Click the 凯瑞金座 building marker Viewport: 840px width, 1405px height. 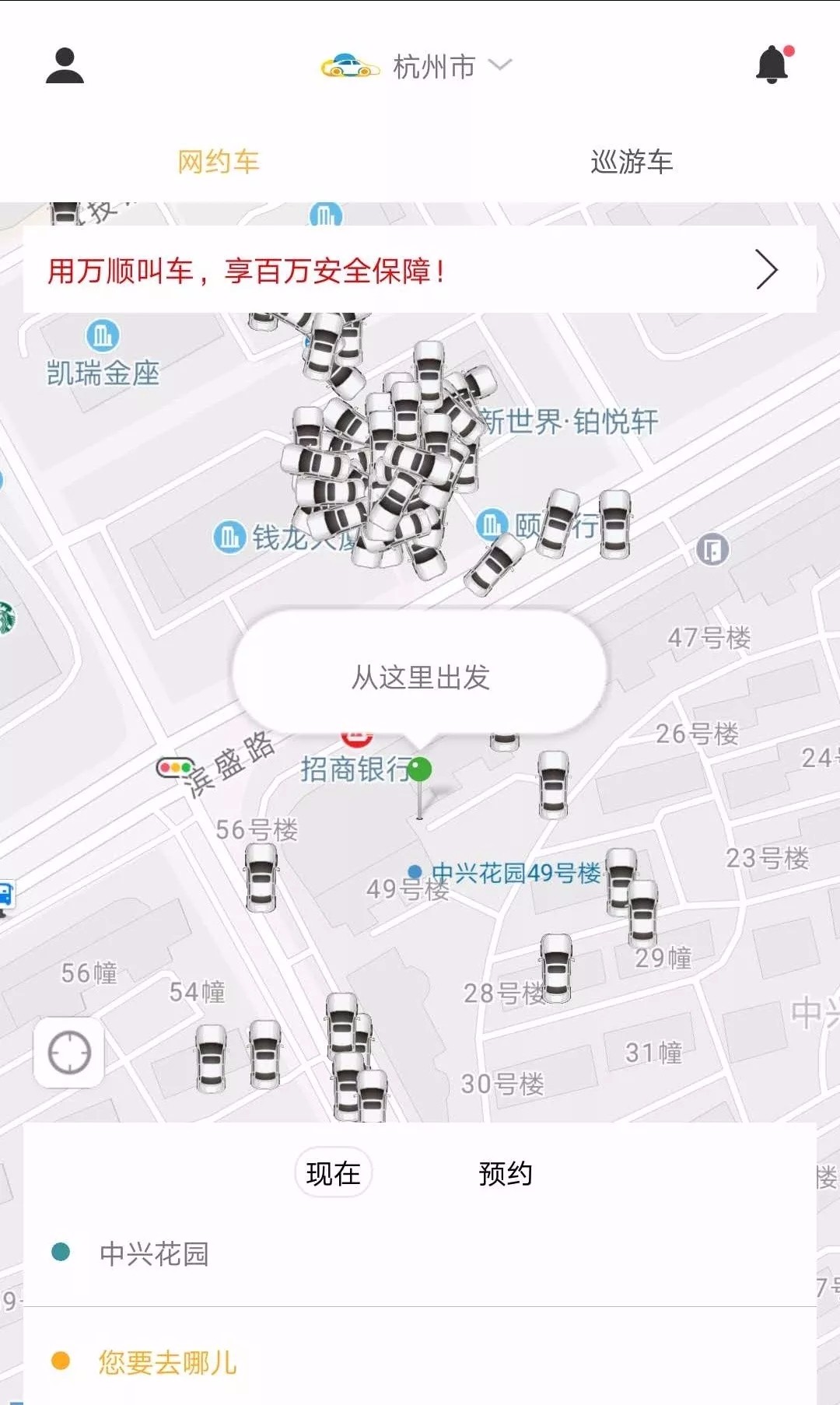[x=103, y=336]
